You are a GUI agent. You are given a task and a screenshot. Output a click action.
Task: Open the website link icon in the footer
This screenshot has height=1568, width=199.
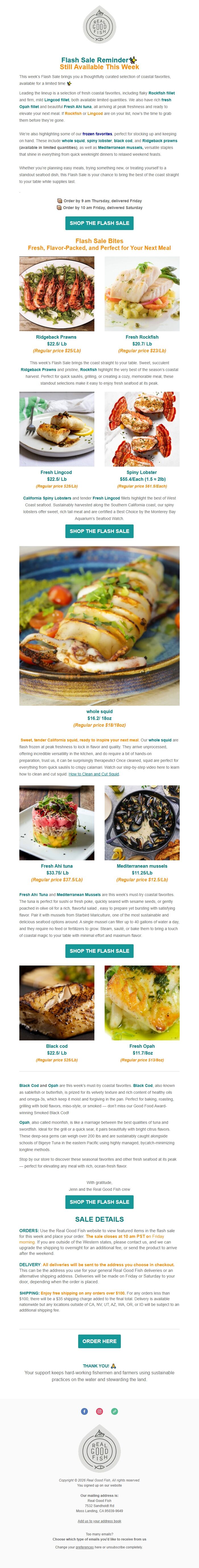click(x=114, y=1410)
